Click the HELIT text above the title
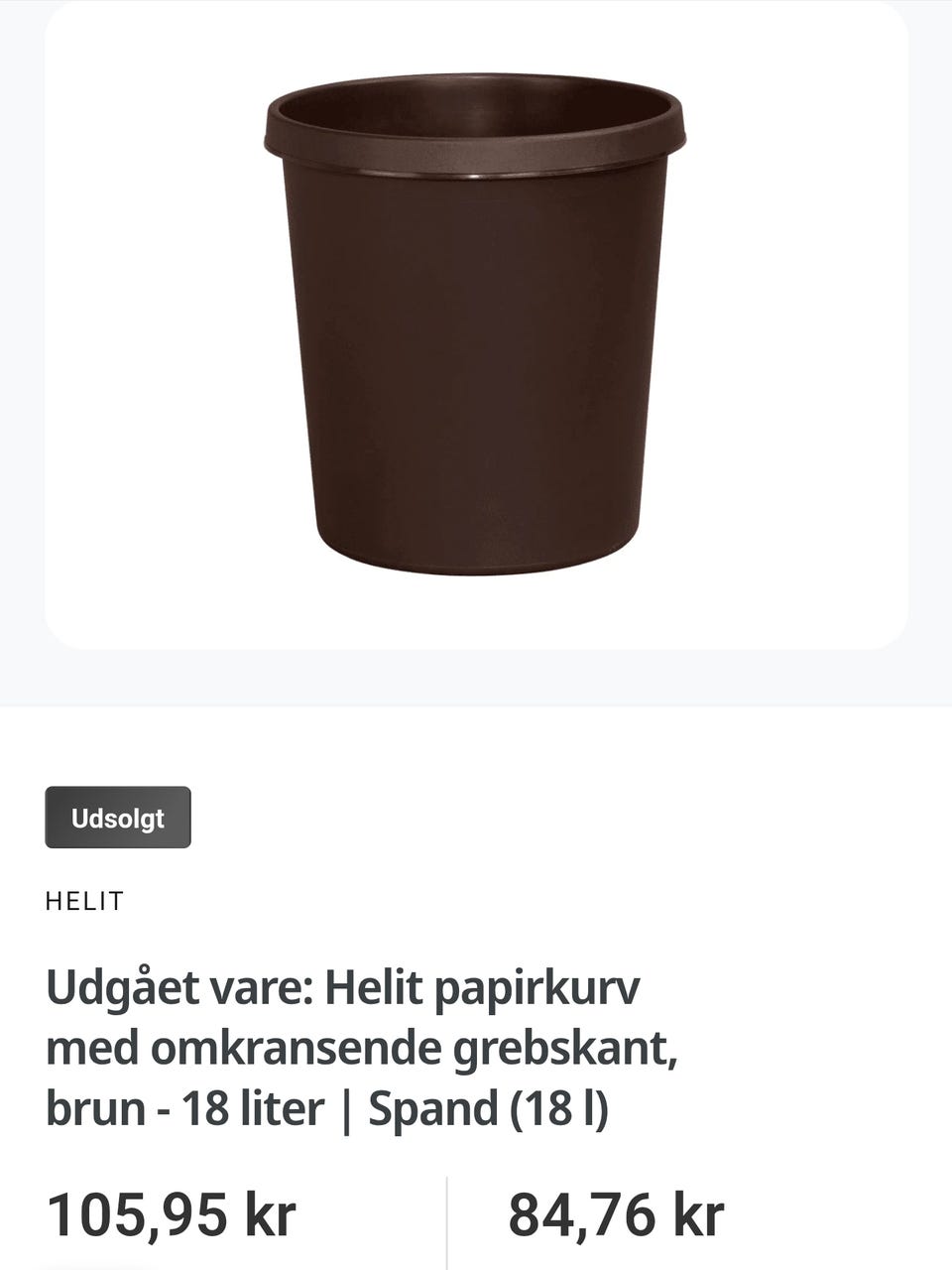This screenshot has height=1270, width=952. click(84, 901)
